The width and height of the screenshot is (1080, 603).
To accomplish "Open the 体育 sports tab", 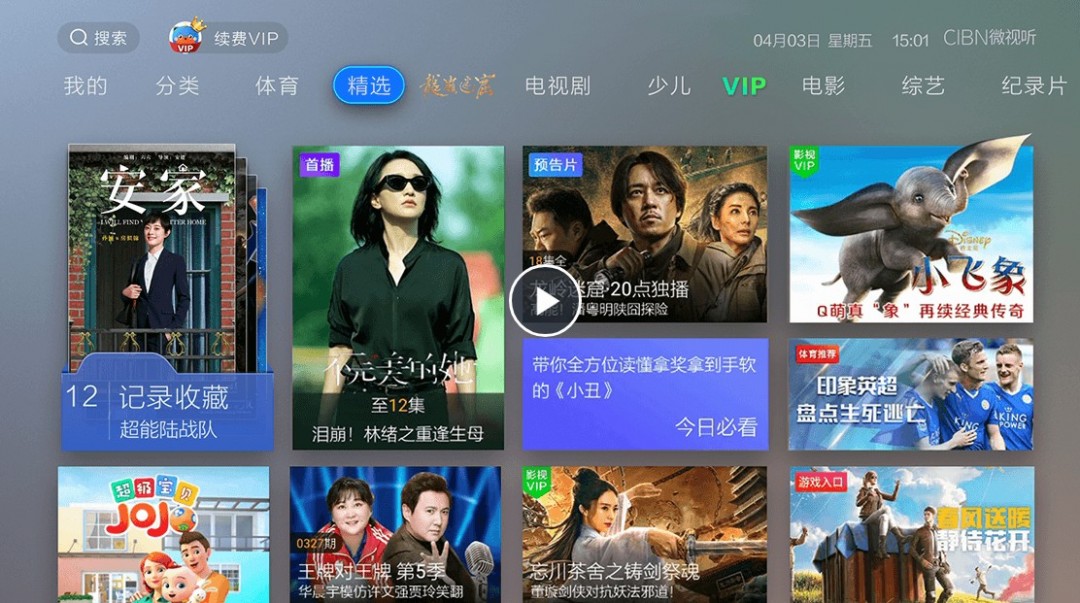I will (277, 86).
